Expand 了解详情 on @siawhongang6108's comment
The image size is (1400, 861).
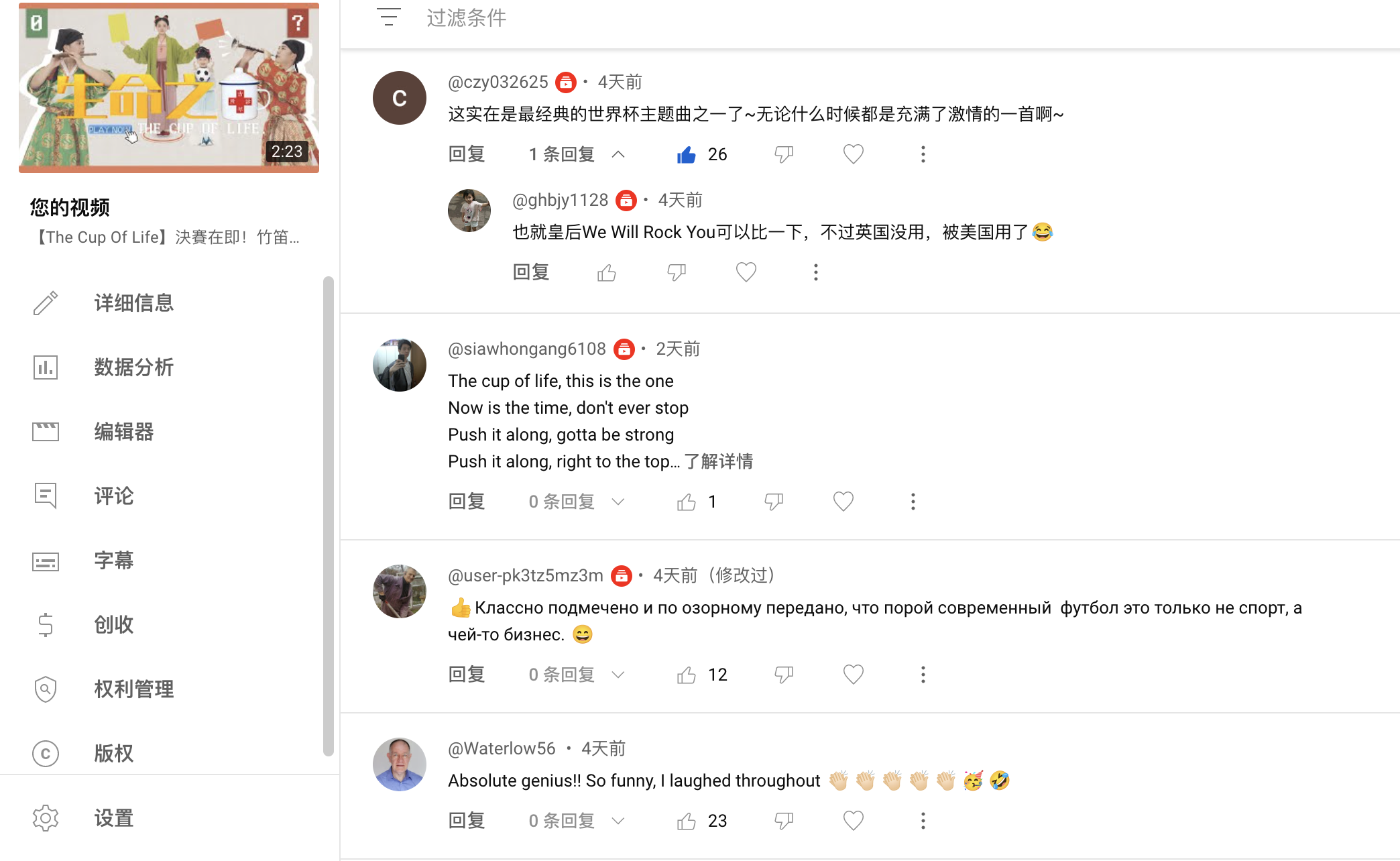(x=718, y=461)
